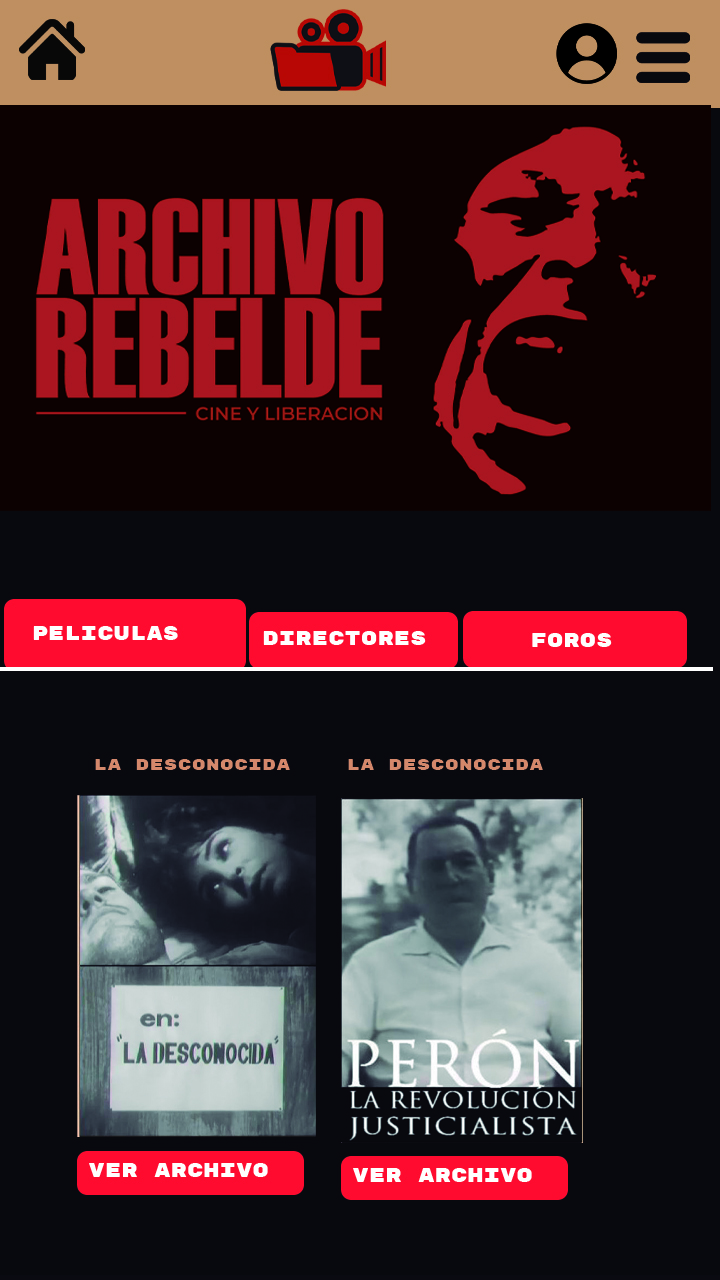Tap Ver Archivo under the Perón poster
This screenshot has height=1280, width=720.
pos(454,1177)
